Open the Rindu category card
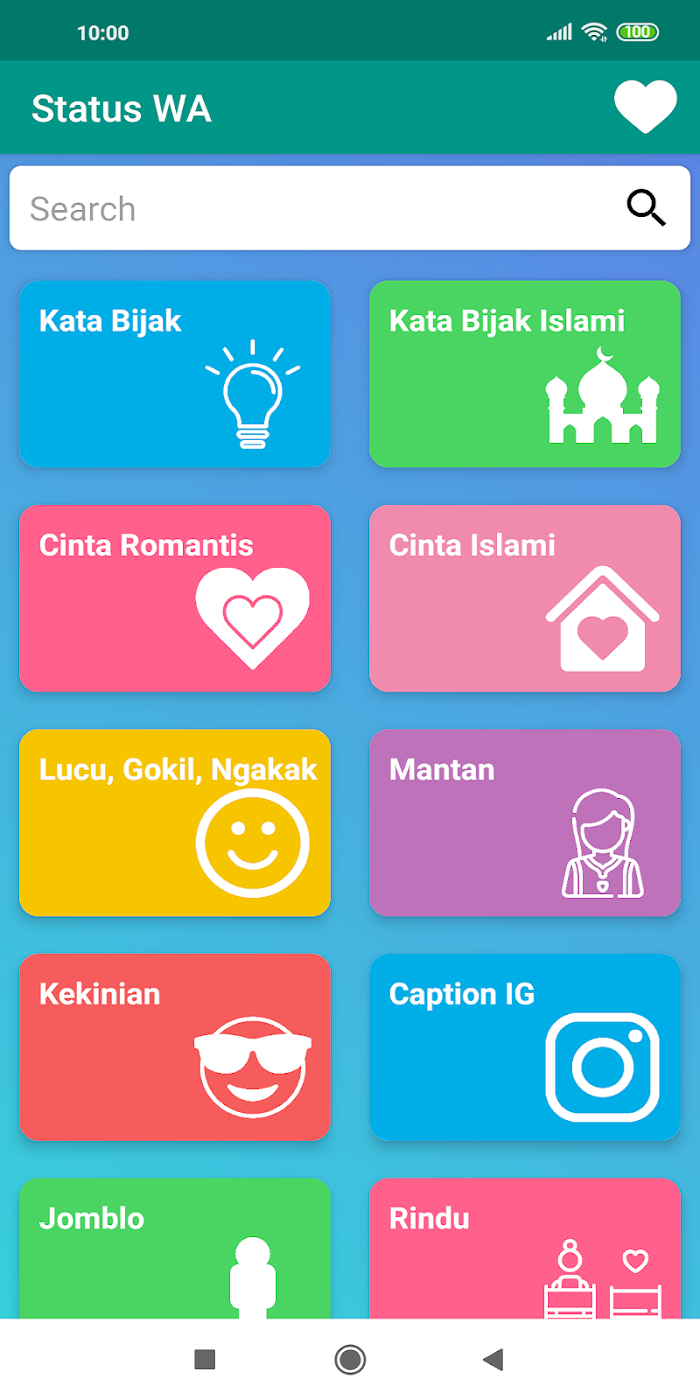Image resolution: width=700 pixels, height=1400 pixels. [x=525, y=1248]
